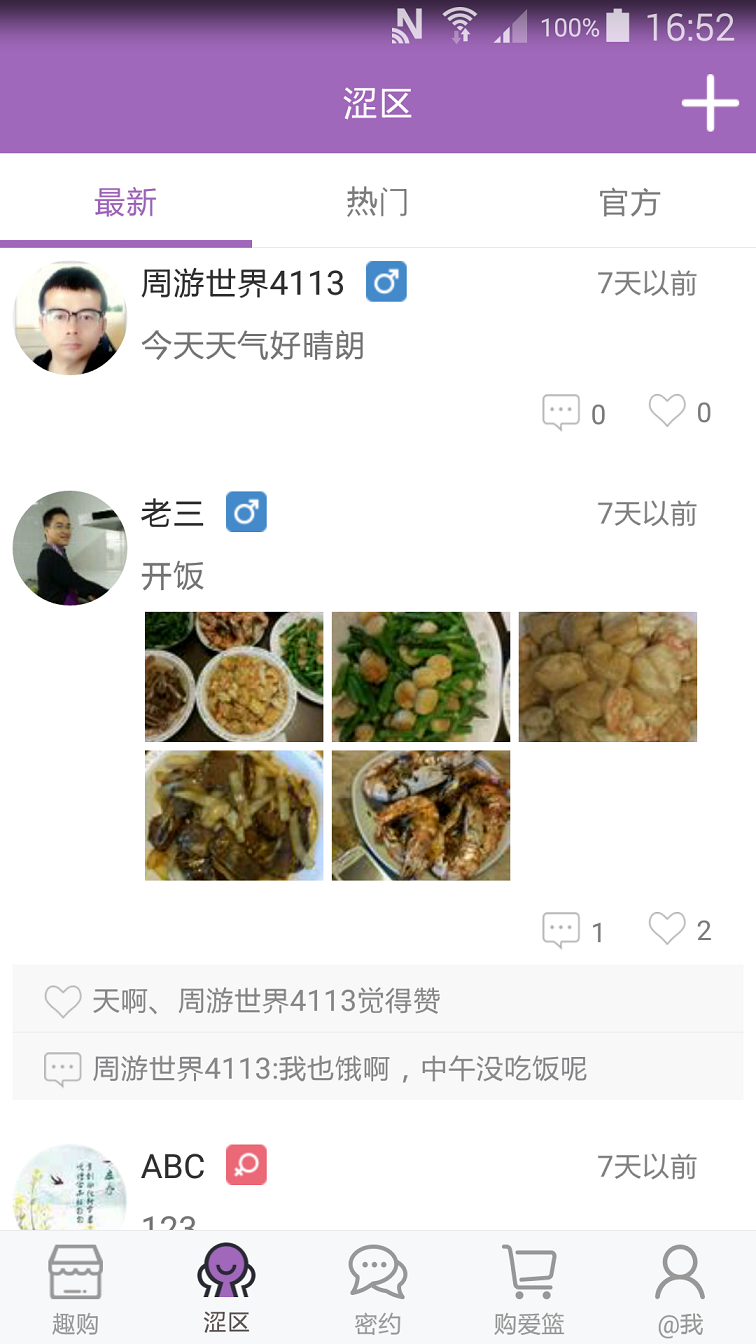Switch to the 热门 tab
This screenshot has height=1344, width=756.
click(377, 203)
